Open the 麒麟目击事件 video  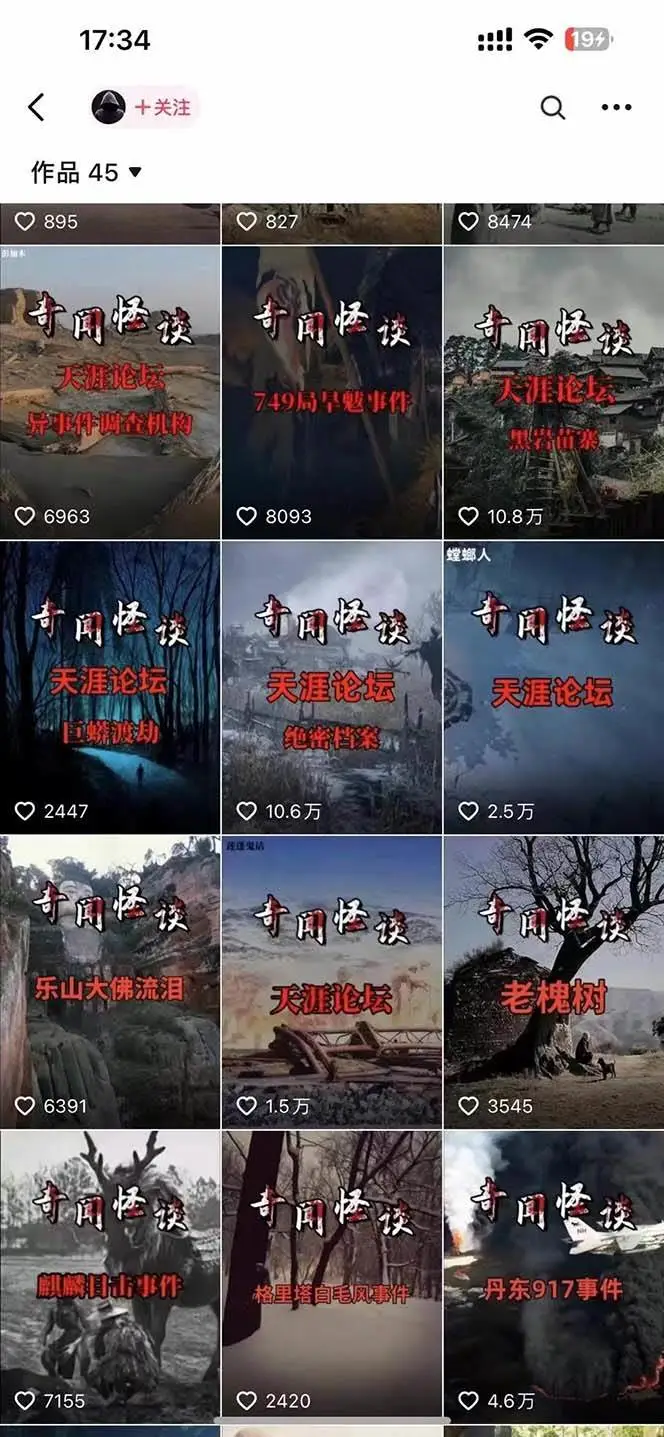110,1277
